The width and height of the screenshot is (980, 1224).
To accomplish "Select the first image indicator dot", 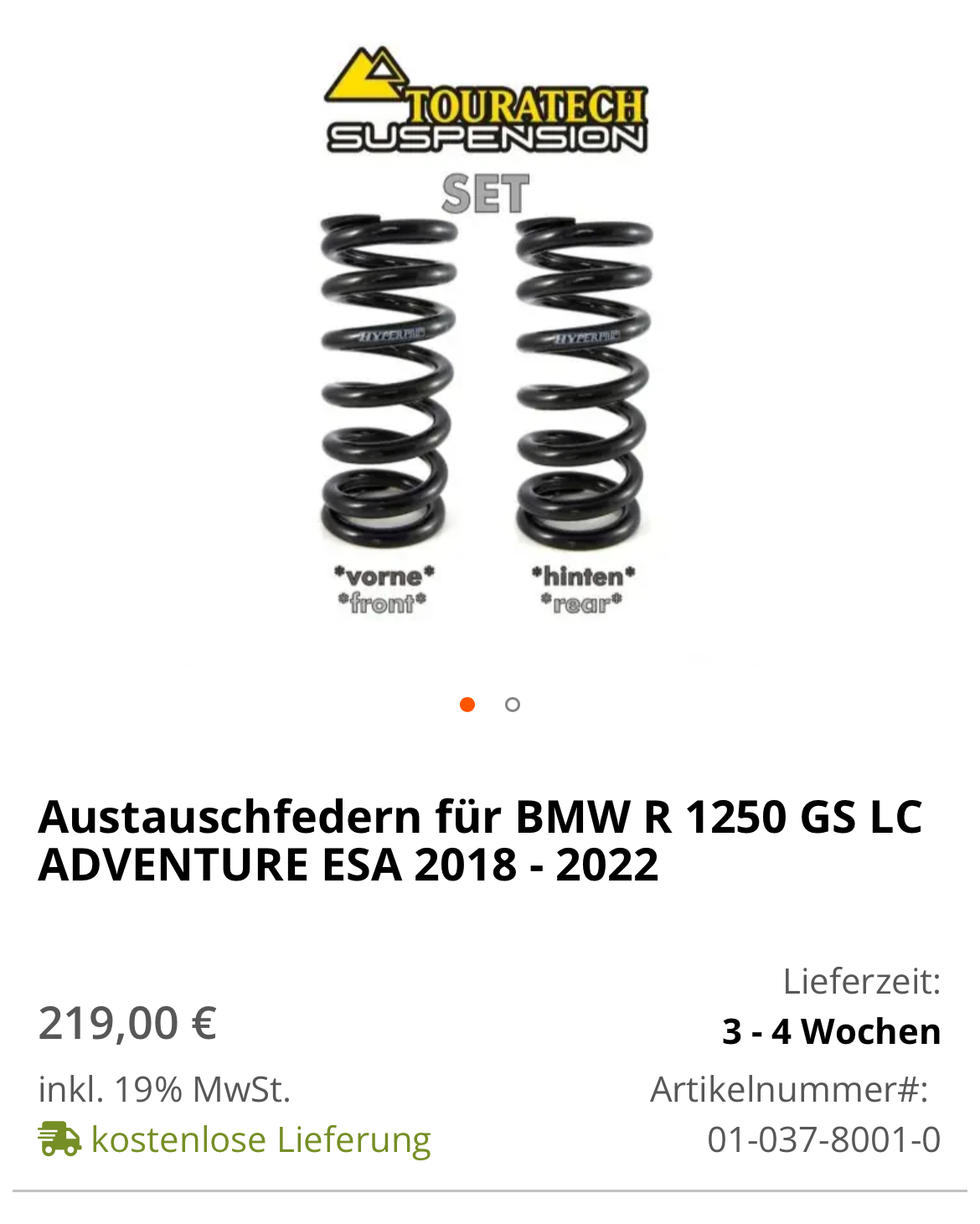I will pos(467,705).
